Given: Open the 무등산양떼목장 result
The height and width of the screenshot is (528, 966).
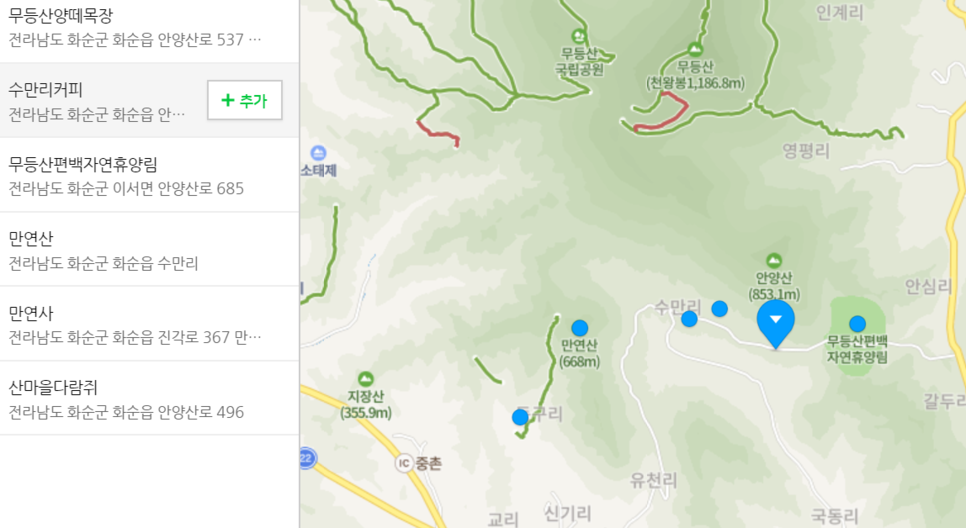Looking at the screenshot, I should click(x=135, y=27).
